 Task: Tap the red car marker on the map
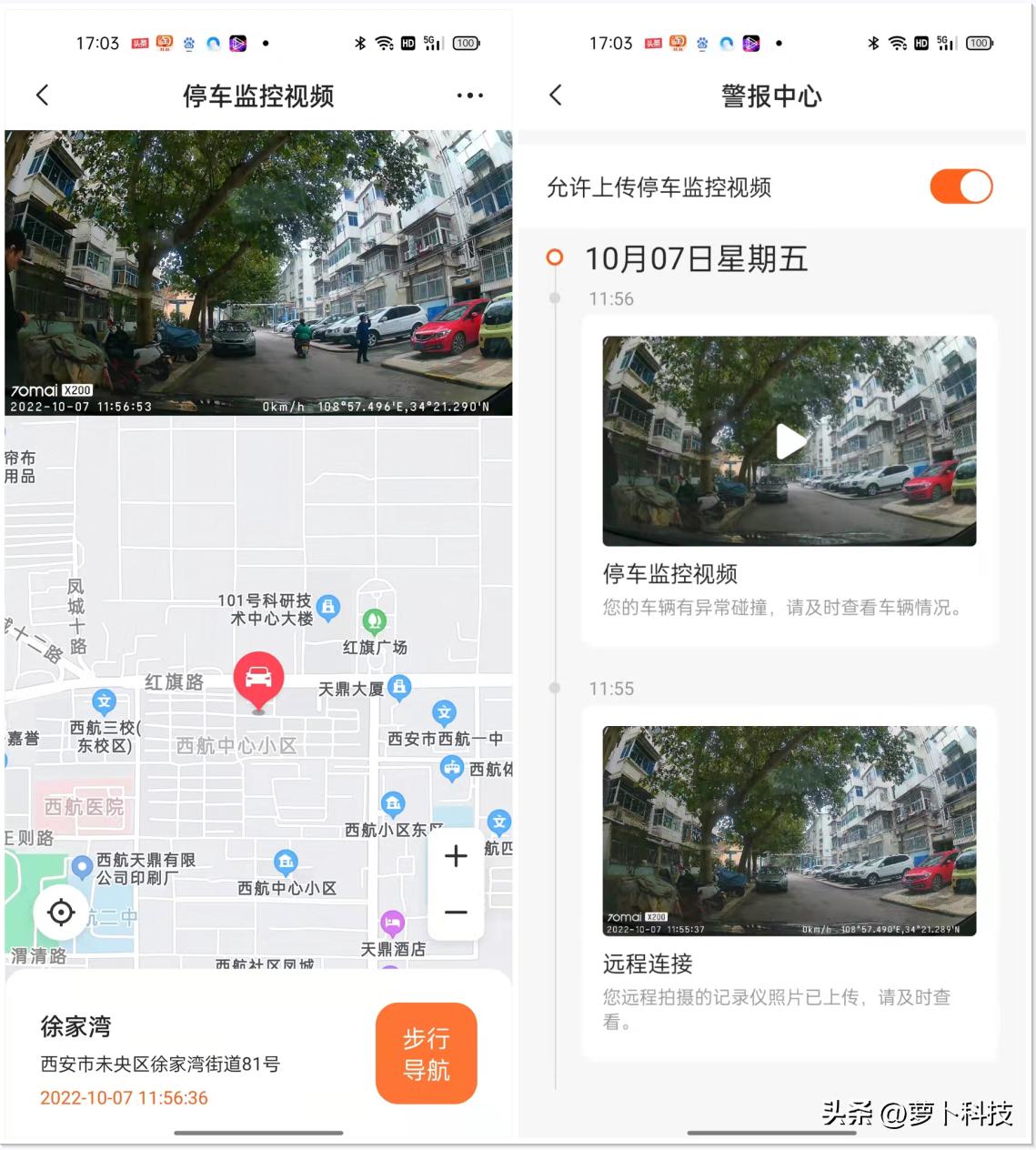click(x=258, y=678)
